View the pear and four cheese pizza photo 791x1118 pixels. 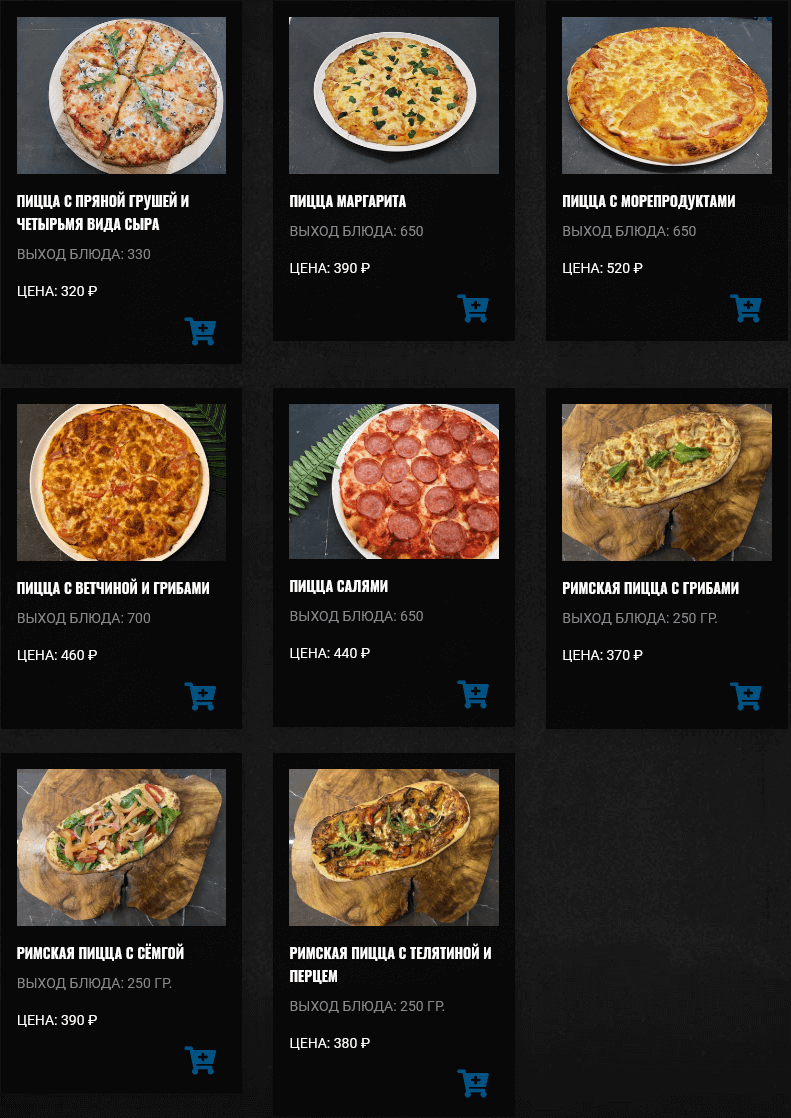121,95
